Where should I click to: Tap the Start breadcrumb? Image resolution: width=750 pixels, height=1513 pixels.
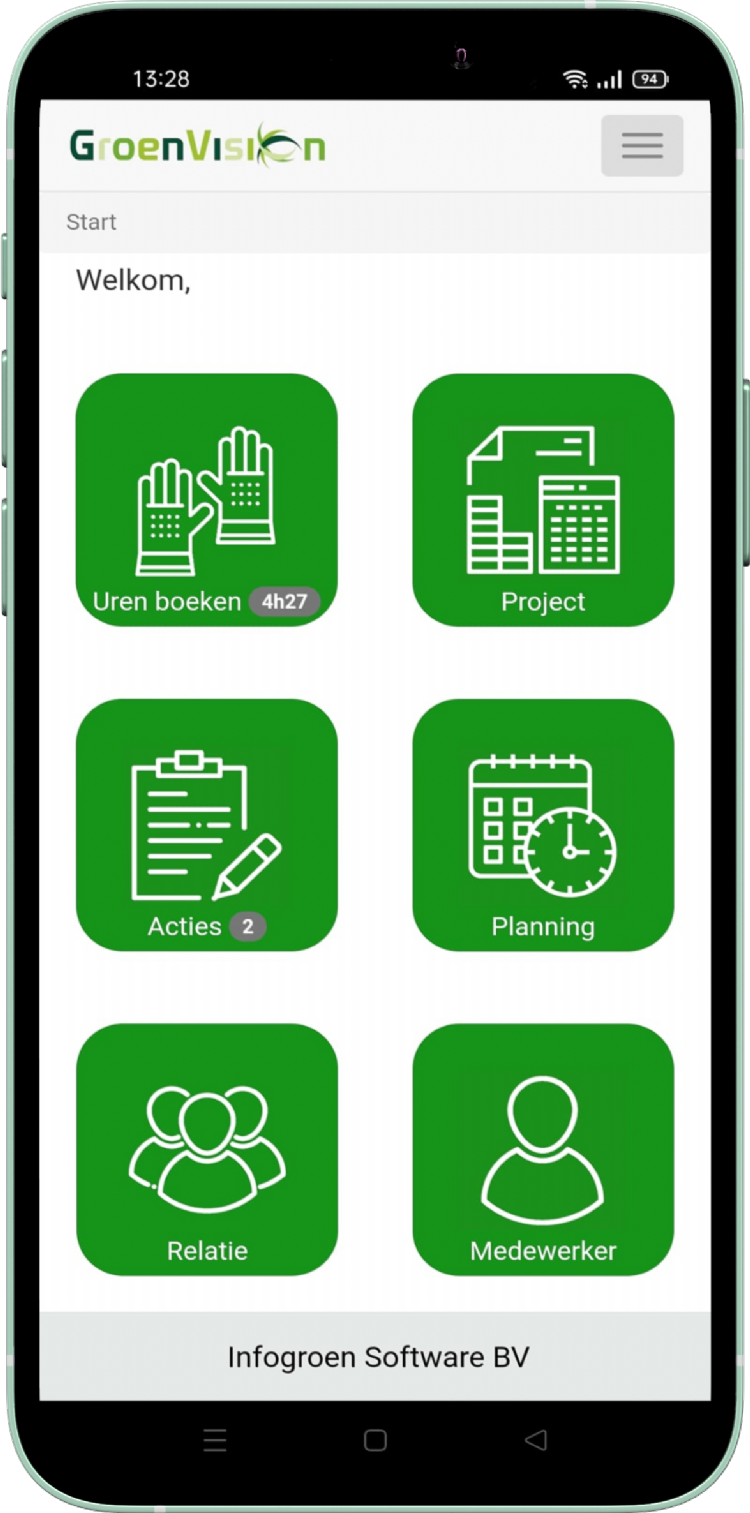[91, 222]
